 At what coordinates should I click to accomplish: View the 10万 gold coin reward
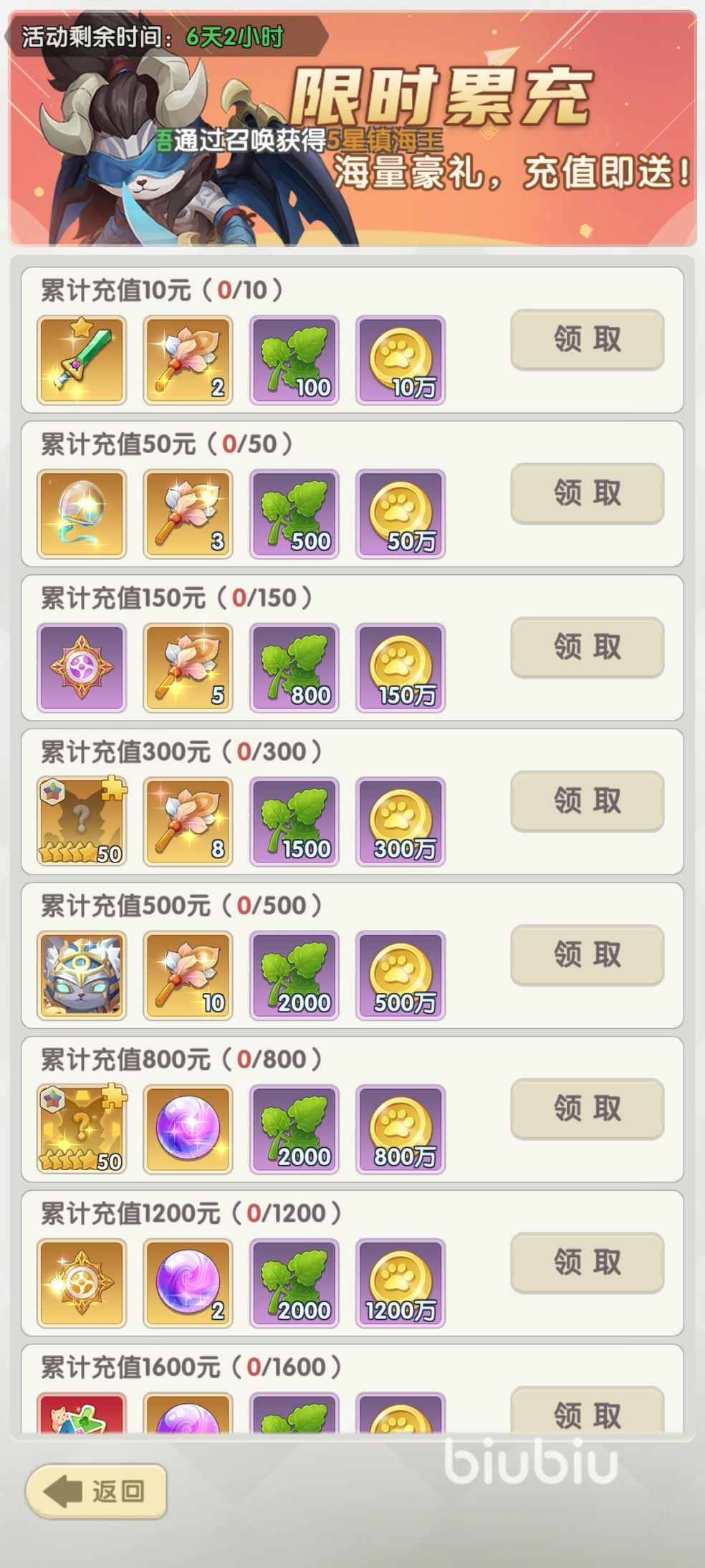tap(401, 360)
